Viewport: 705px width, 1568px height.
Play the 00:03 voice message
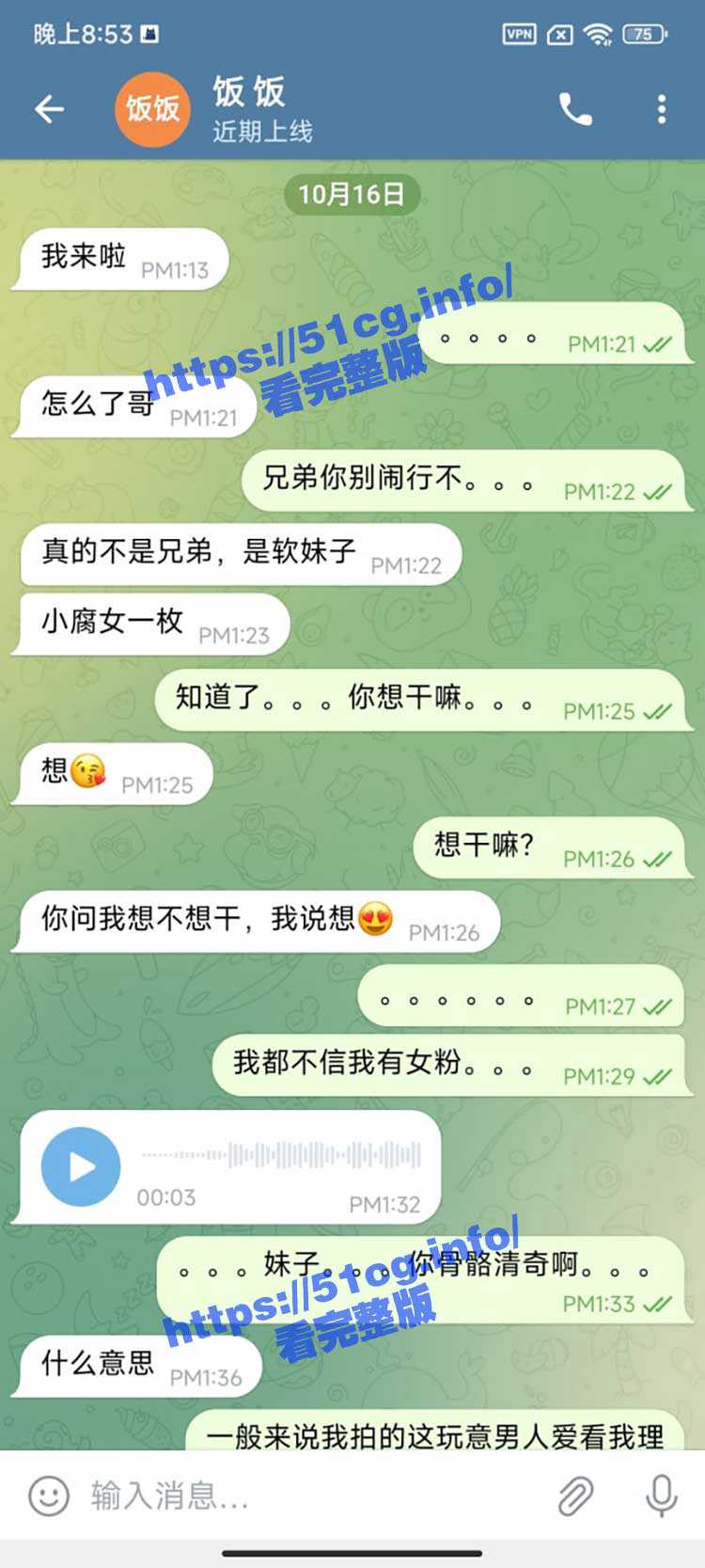coord(81,1166)
